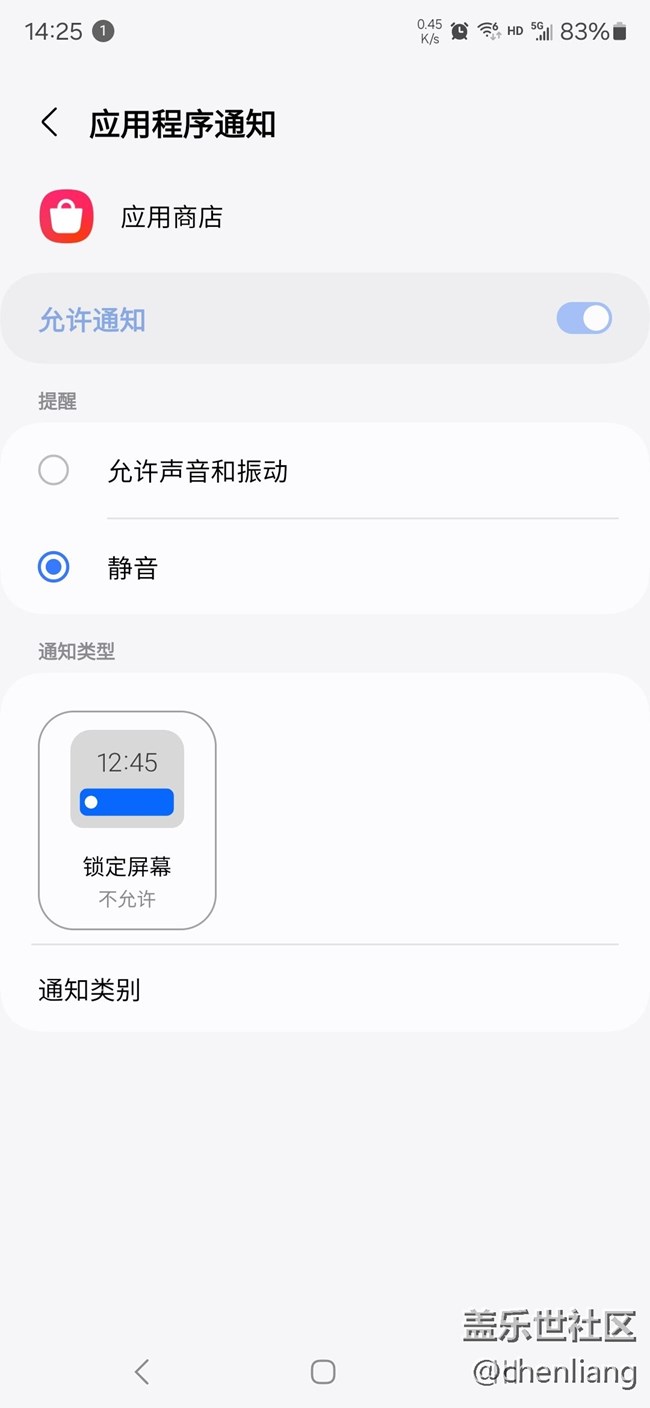The width and height of the screenshot is (650, 1408).
Task: Go back from 应用程序通知
Action: click(49, 123)
